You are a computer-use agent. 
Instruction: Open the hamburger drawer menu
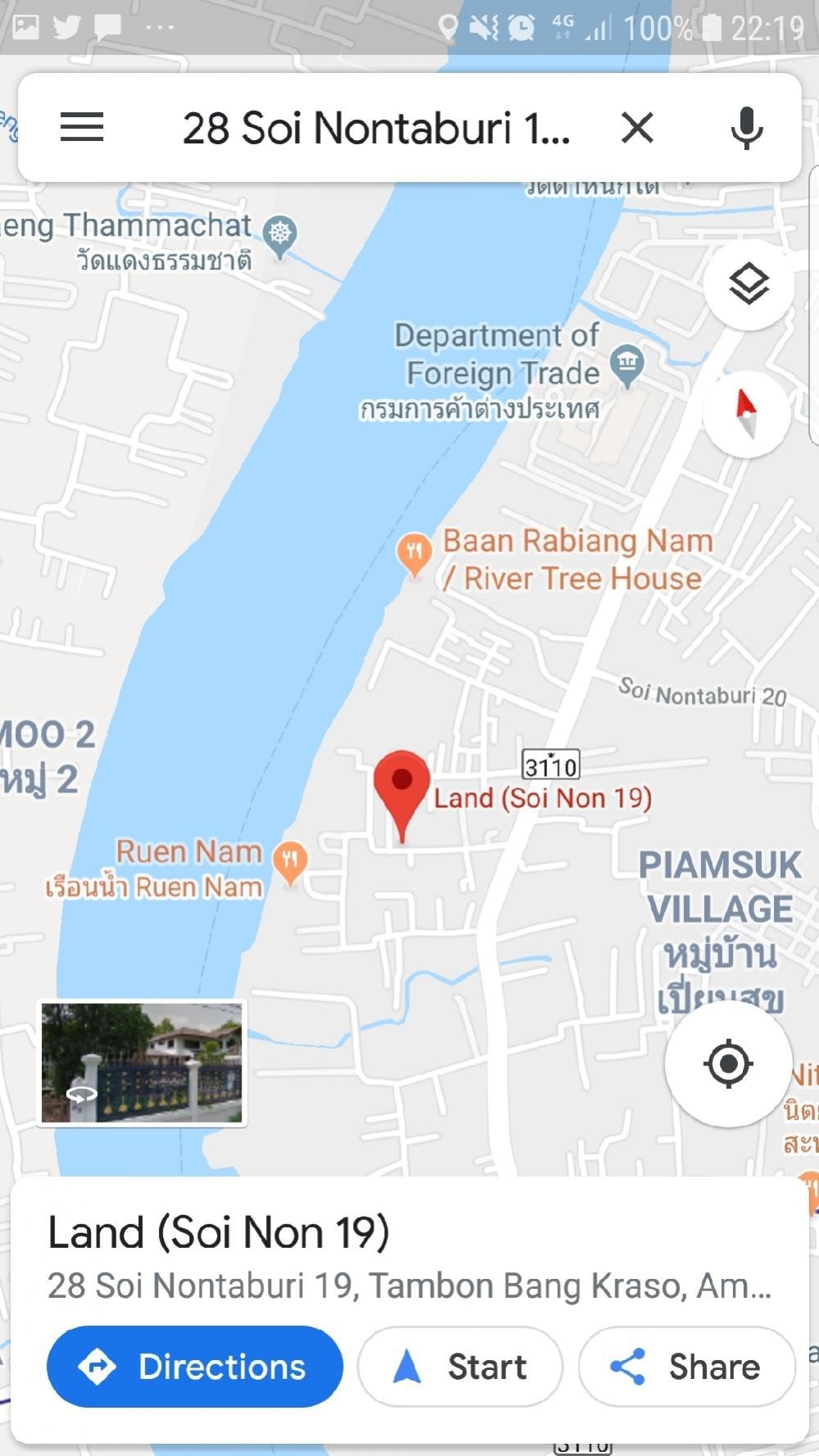point(82,128)
